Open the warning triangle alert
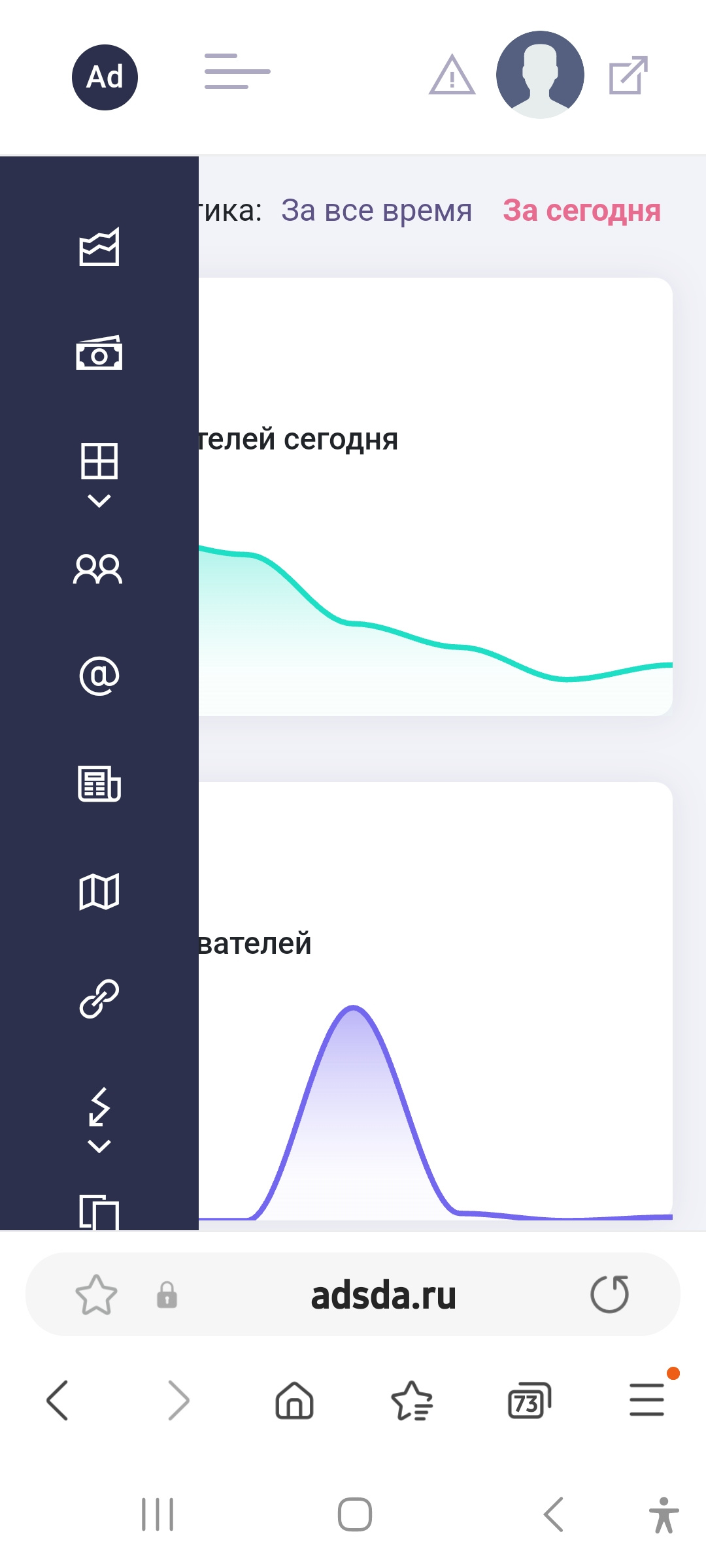 pyautogui.click(x=452, y=75)
